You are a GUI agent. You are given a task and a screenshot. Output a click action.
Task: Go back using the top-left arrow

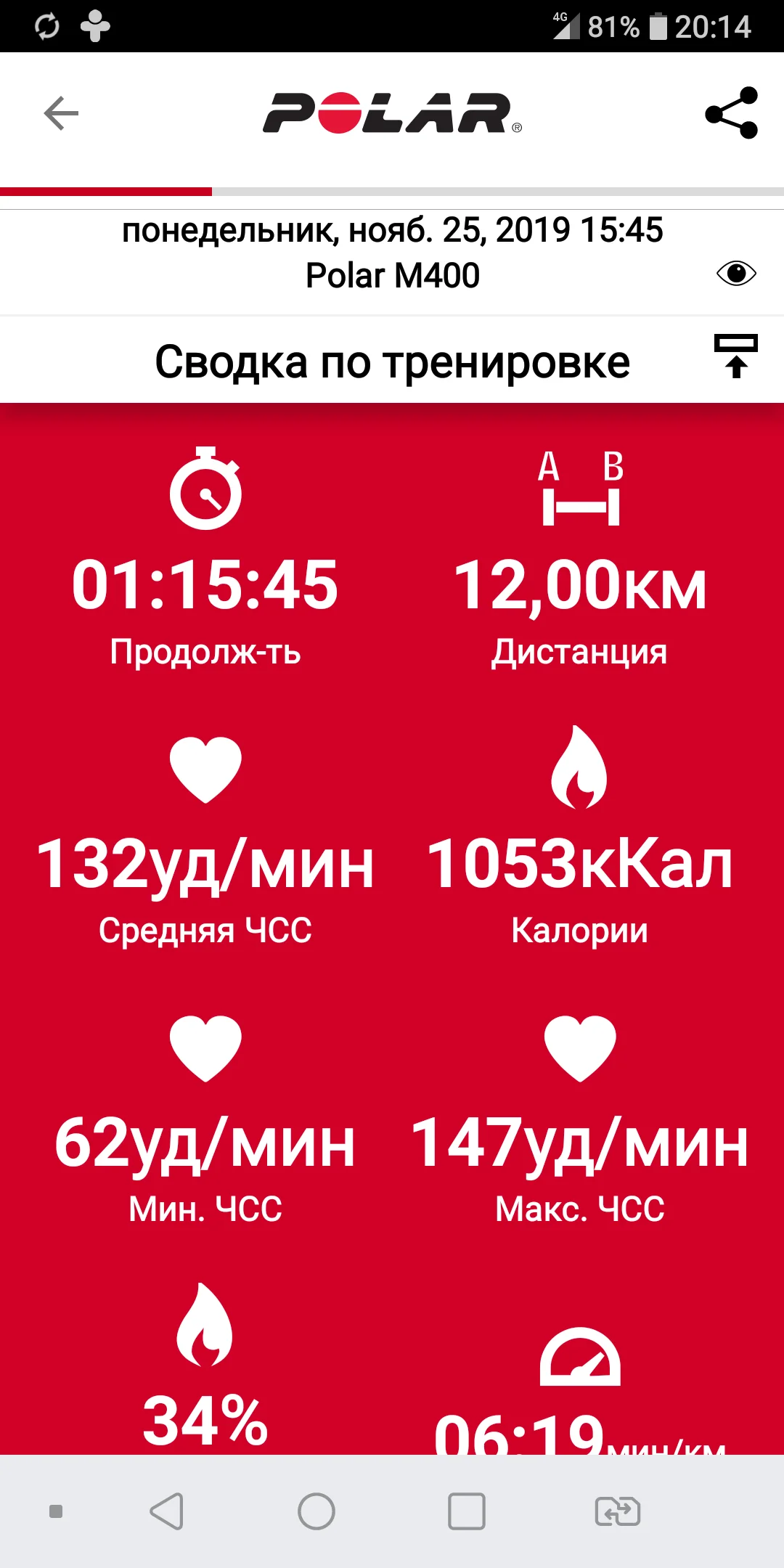[x=61, y=113]
